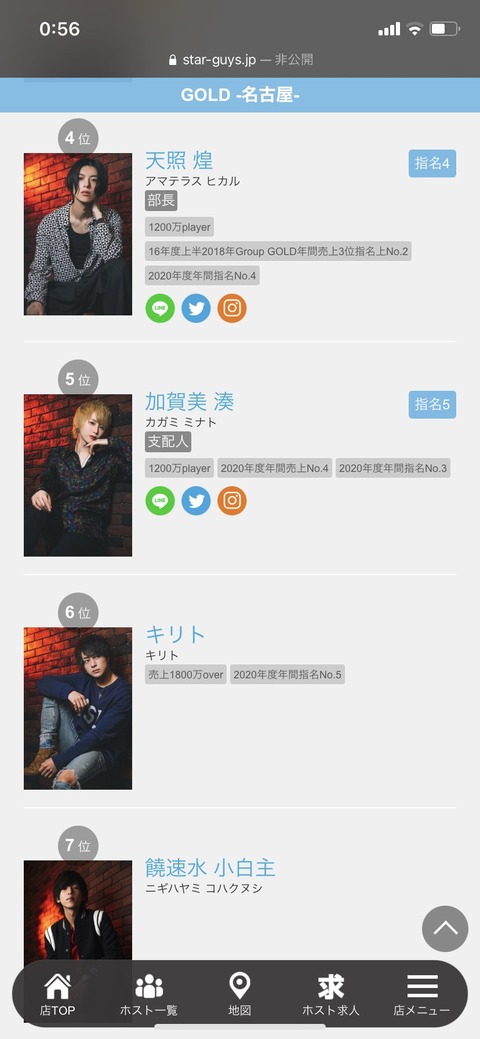Open 天照 煌's profile name link

pyautogui.click(x=179, y=160)
